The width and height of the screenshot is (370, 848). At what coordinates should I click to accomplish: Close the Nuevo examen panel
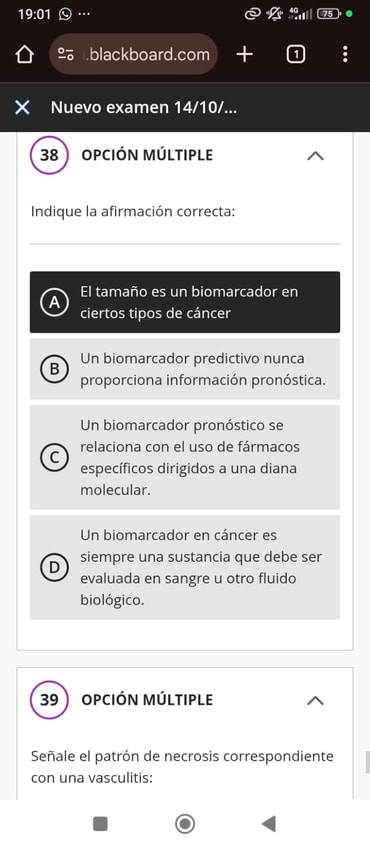tap(22, 108)
